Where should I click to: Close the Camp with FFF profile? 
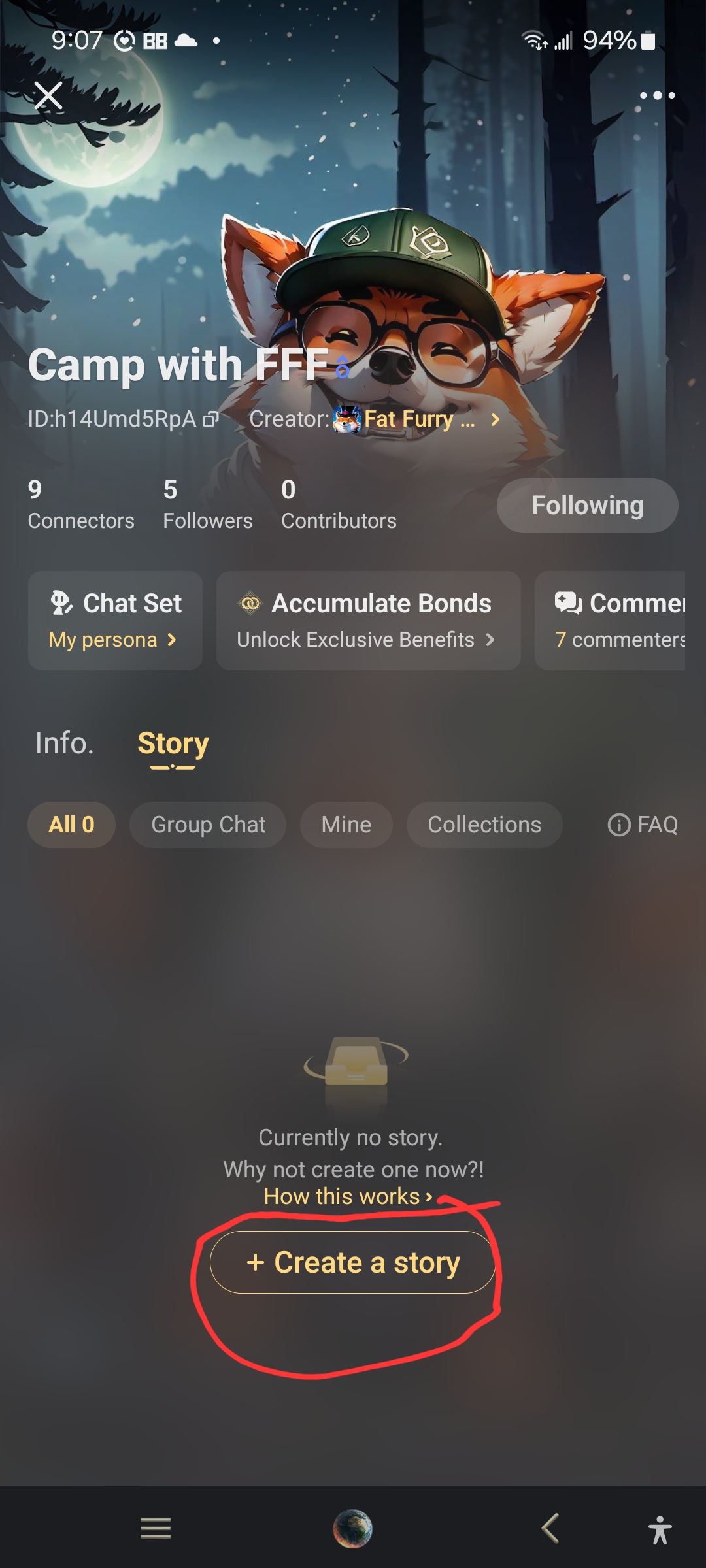48,96
